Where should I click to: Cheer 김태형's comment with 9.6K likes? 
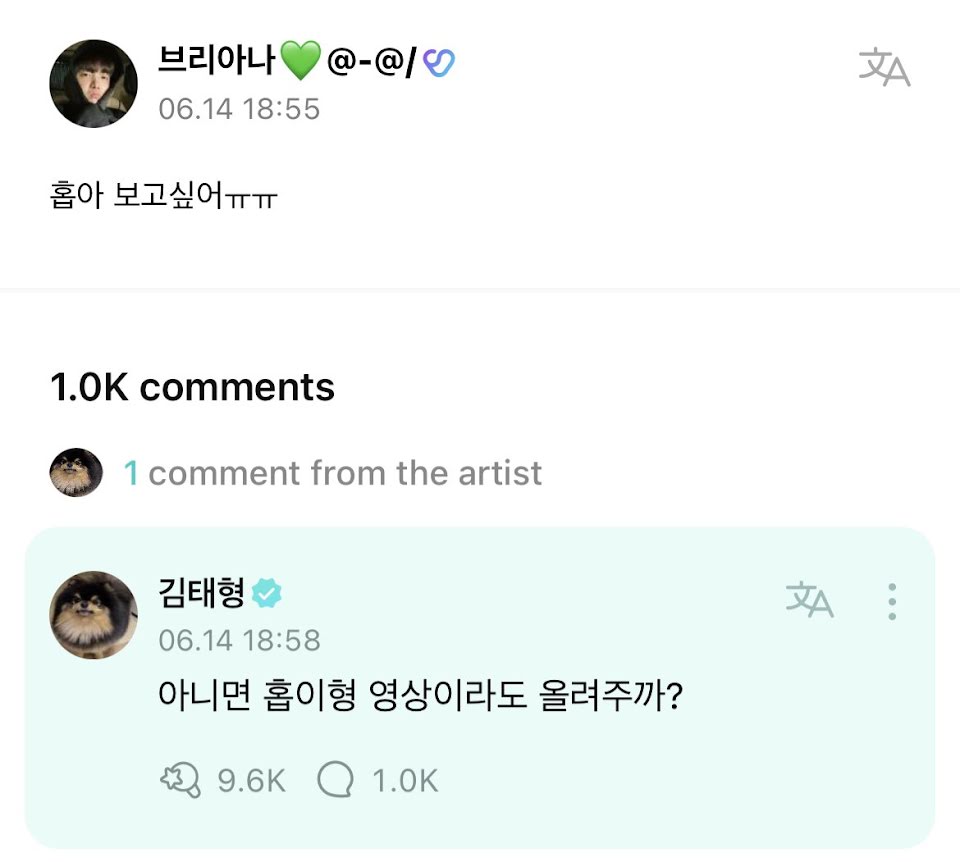tap(181, 780)
